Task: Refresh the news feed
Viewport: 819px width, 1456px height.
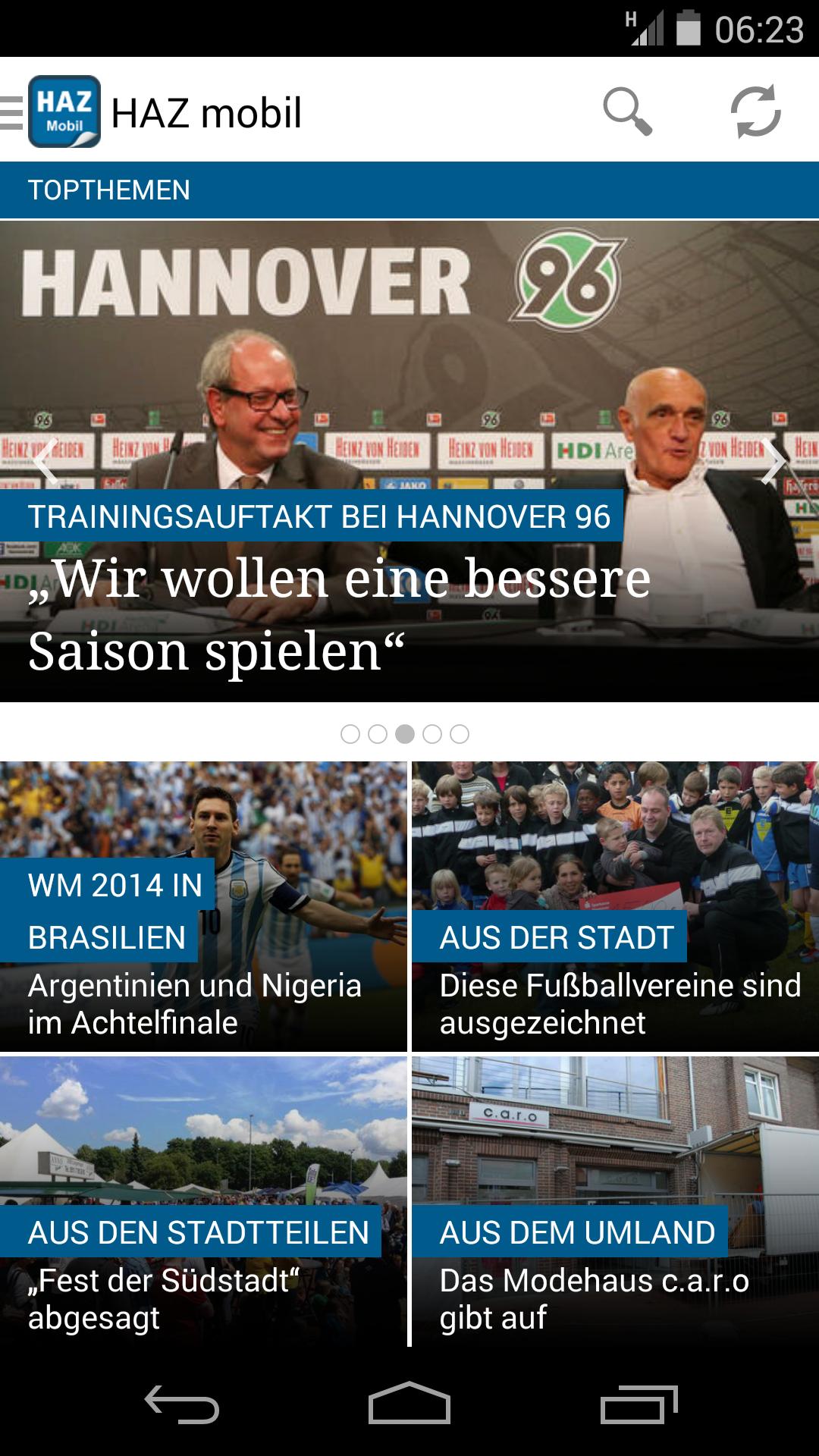Action: click(x=755, y=112)
